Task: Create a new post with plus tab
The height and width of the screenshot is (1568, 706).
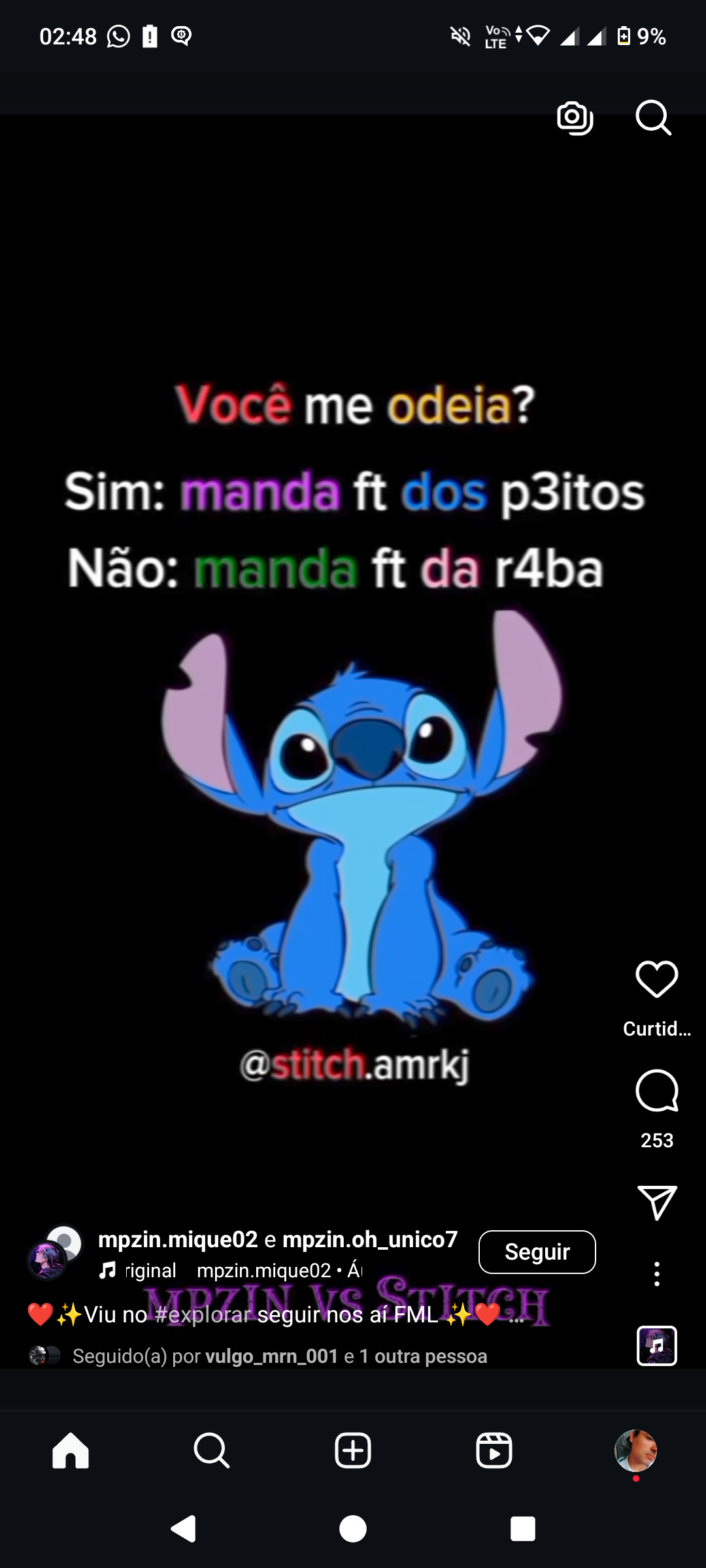Action: pos(353,1450)
